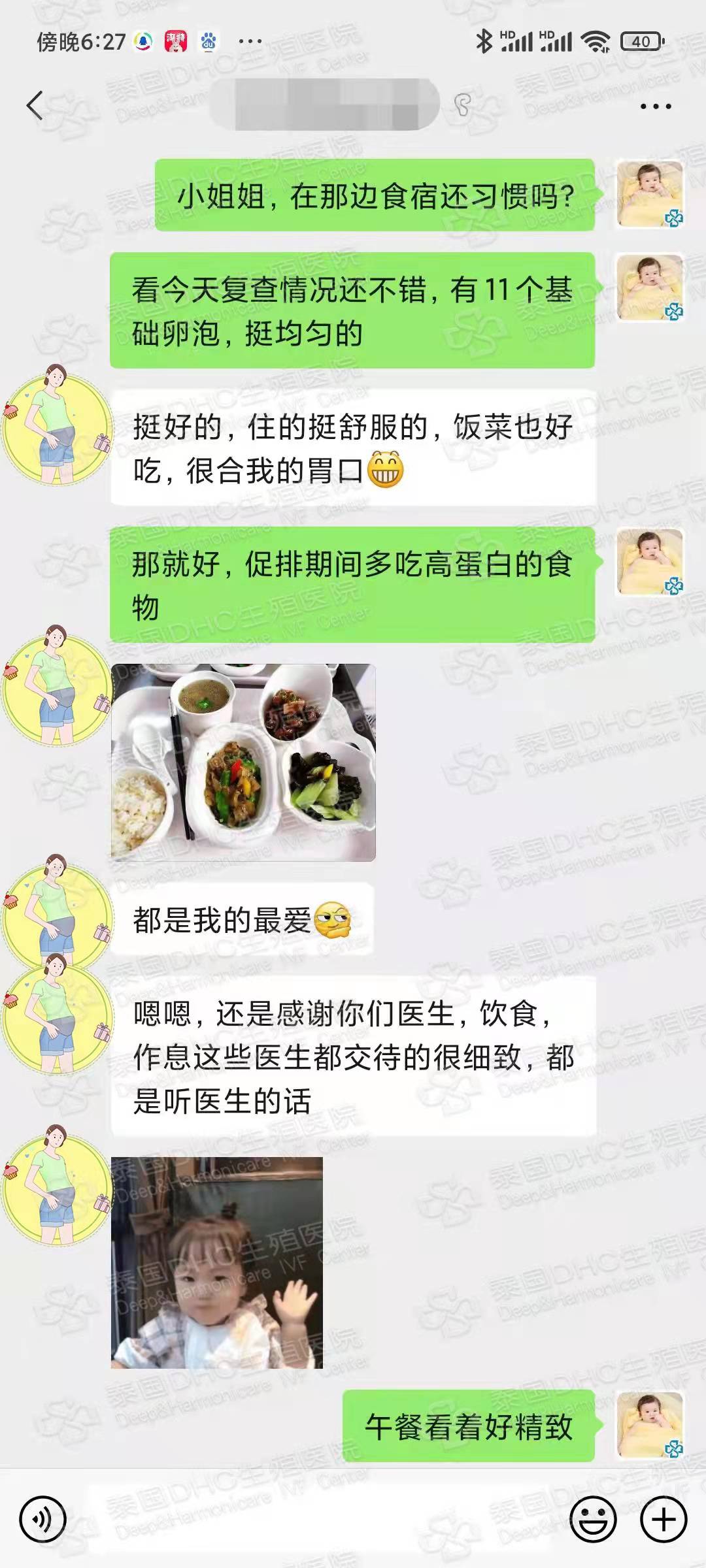Switch to voice message input
Viewport: 706px width, 1568px height.
43,1520
